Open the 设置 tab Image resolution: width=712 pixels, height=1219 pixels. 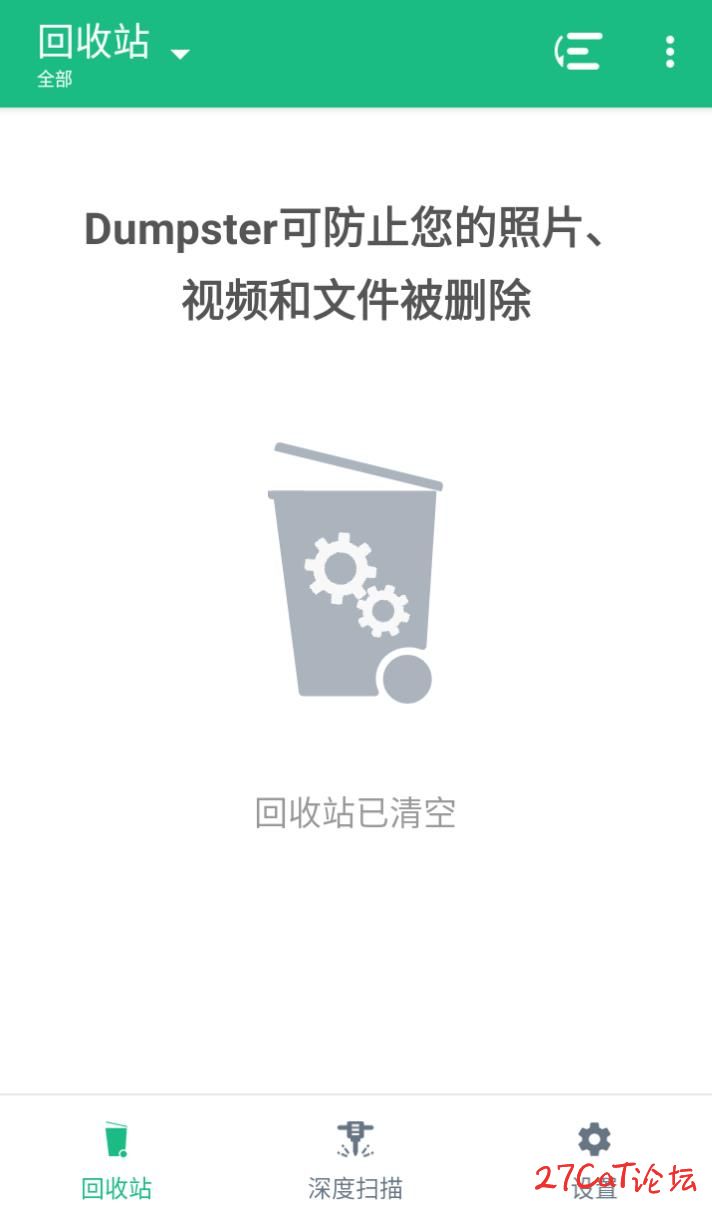[594, 1160]
